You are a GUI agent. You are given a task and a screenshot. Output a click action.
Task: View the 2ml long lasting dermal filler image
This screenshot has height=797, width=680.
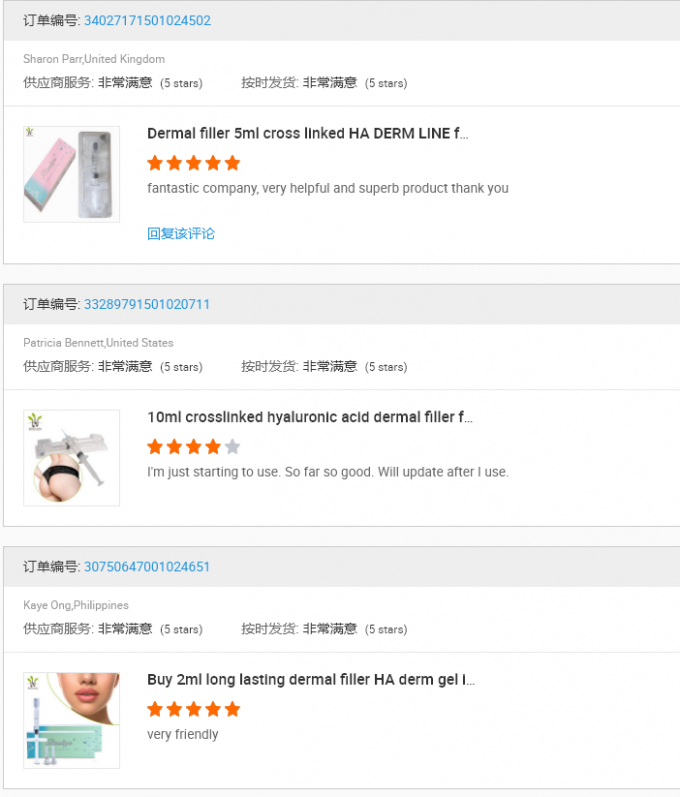pyautogui.click(x=71, y=720)
